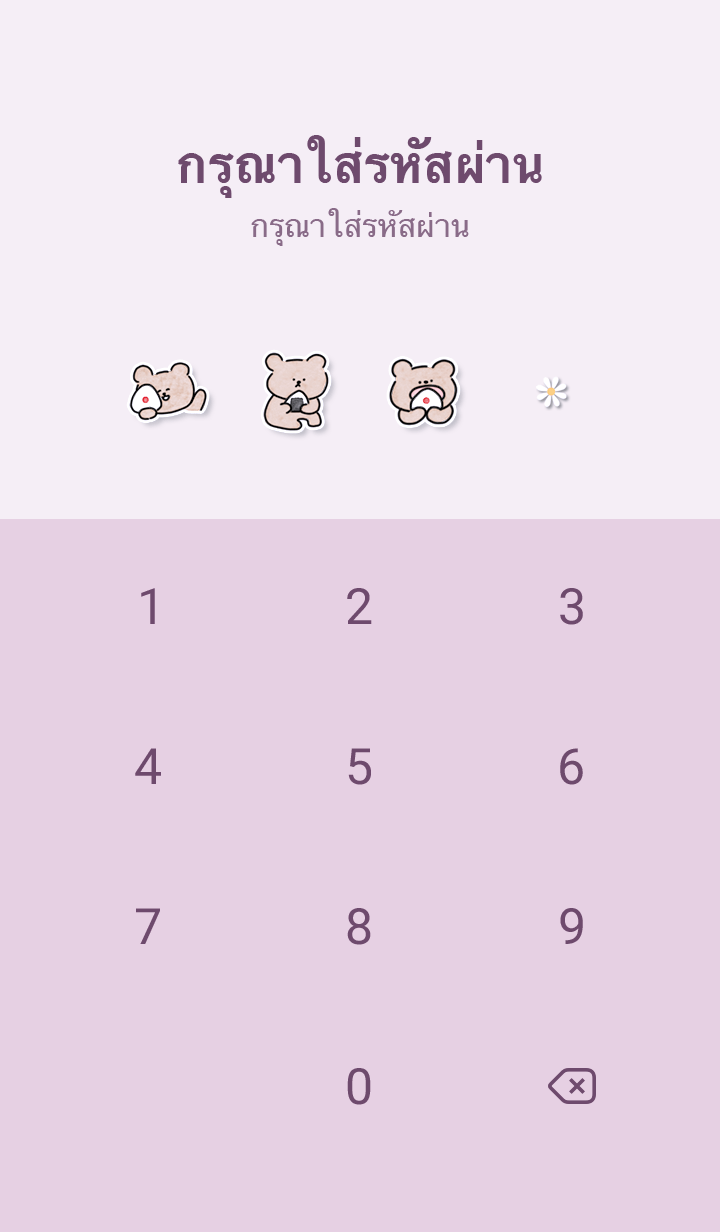This screenshot has height=1232, width=720.
Task: Delete the last entered passcode digit
Action: [572, 1086]
